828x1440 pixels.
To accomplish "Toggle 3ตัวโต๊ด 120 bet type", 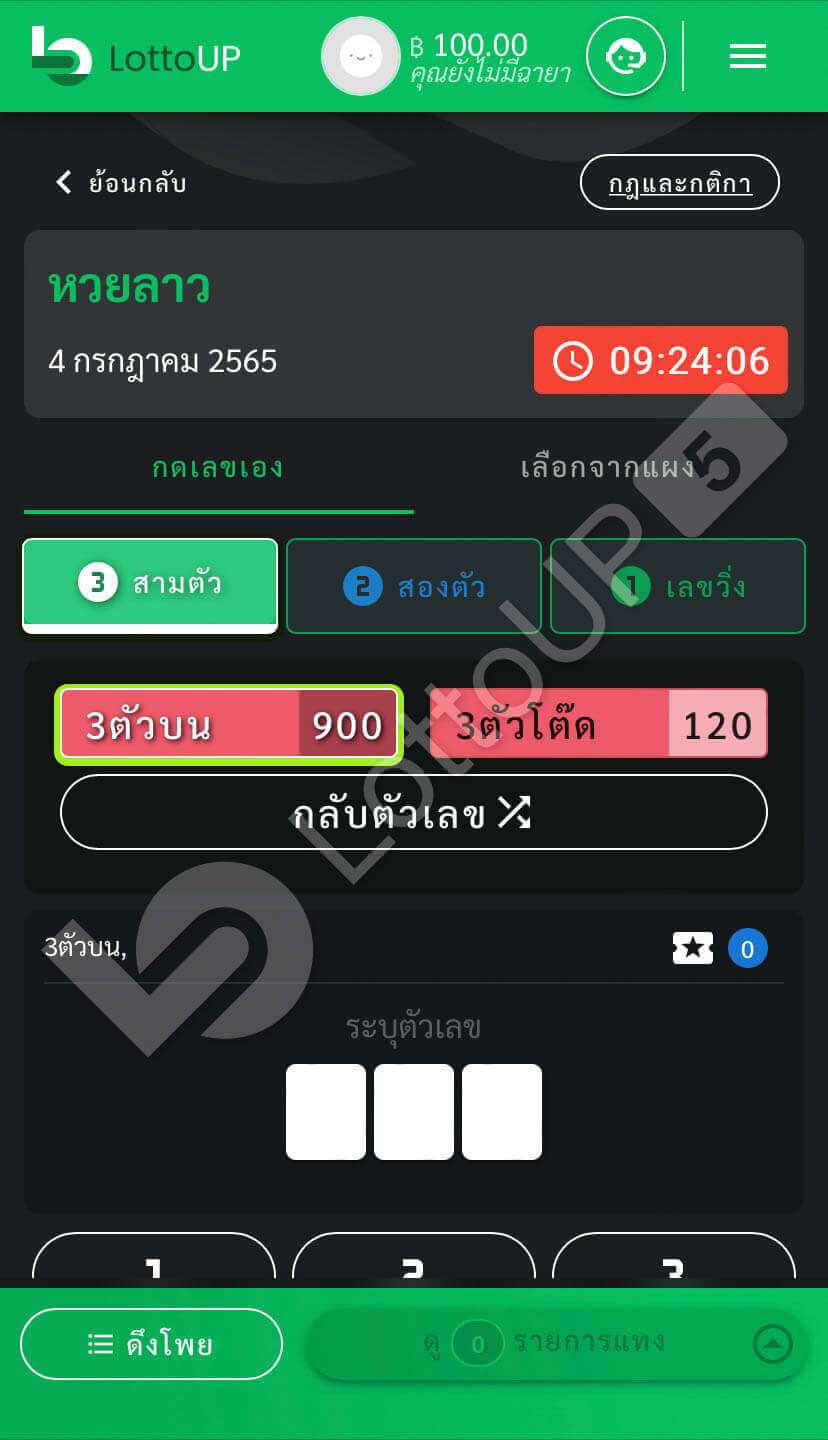I will (x=598, y=724).
